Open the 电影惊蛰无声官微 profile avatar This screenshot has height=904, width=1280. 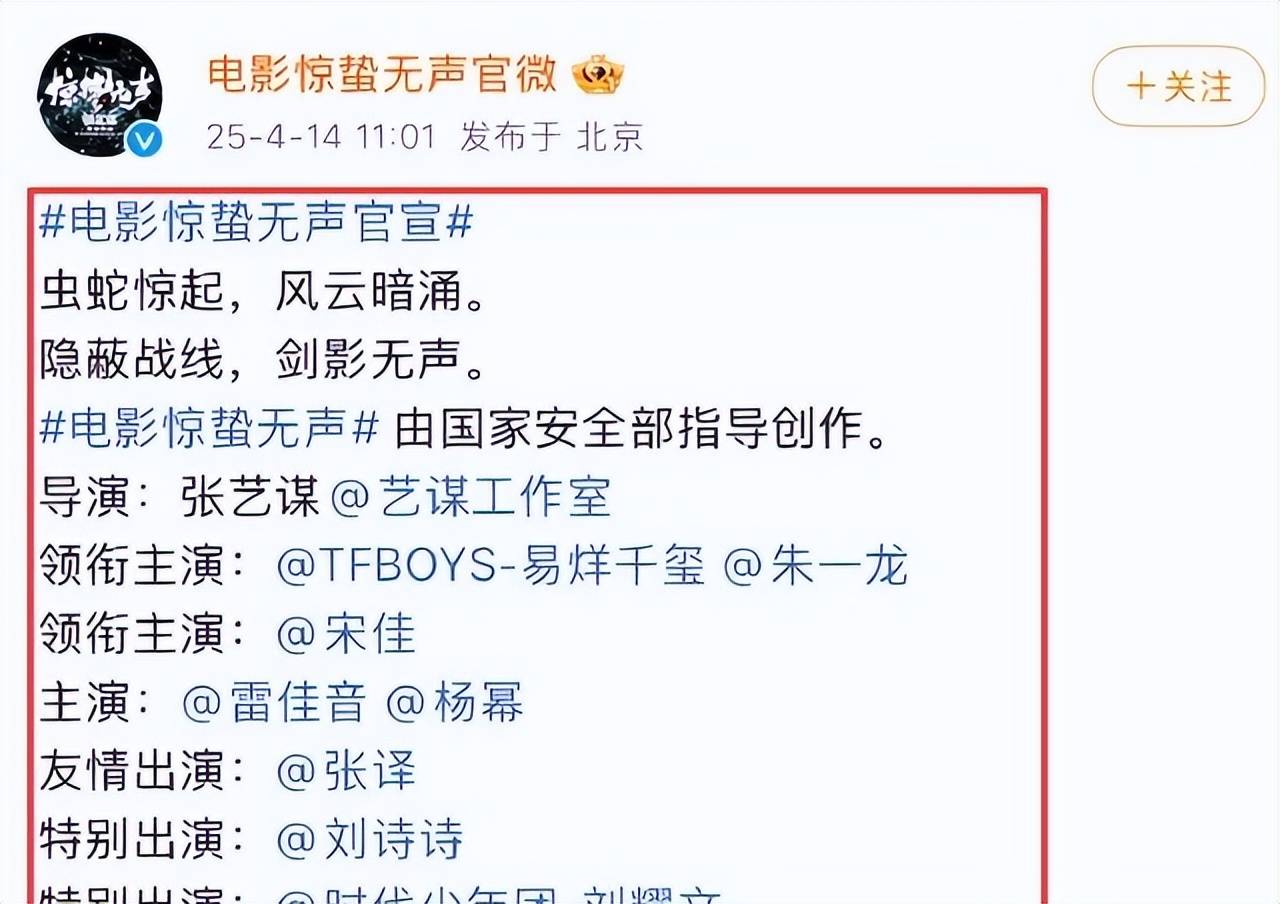[100, 95]
